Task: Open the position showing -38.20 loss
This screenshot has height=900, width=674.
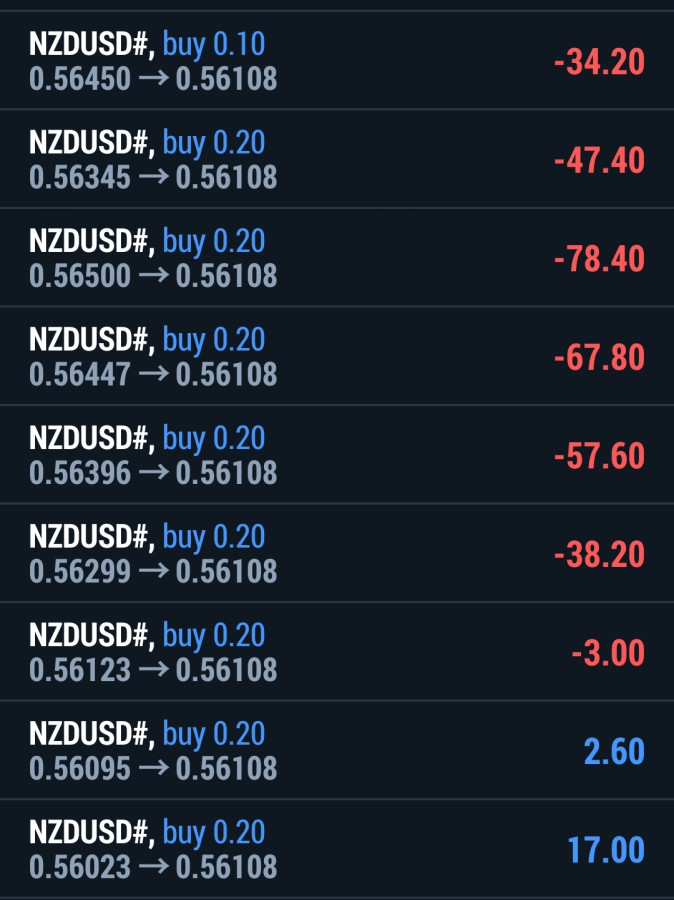Action: click(x=336, y=554)
